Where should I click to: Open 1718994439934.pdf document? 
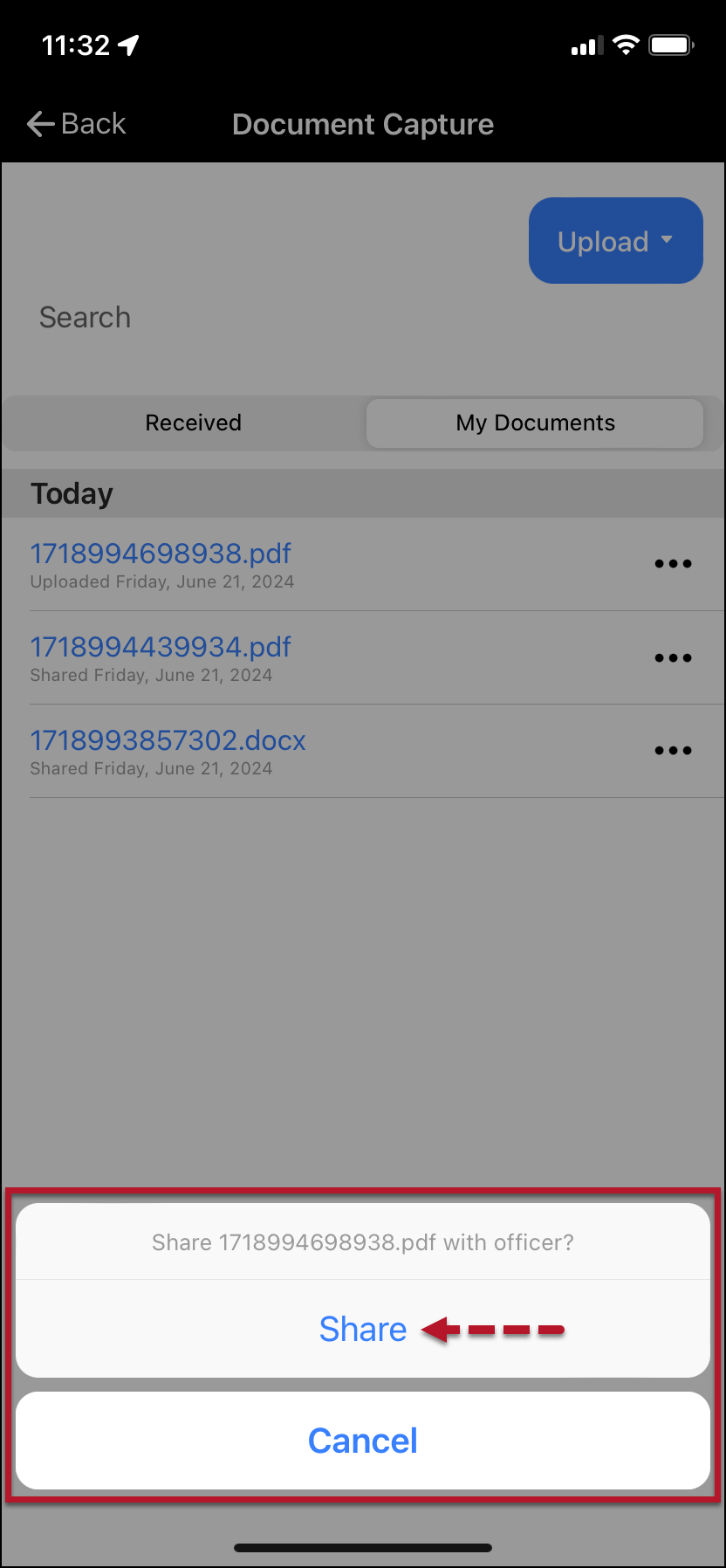tap(161, 647)
